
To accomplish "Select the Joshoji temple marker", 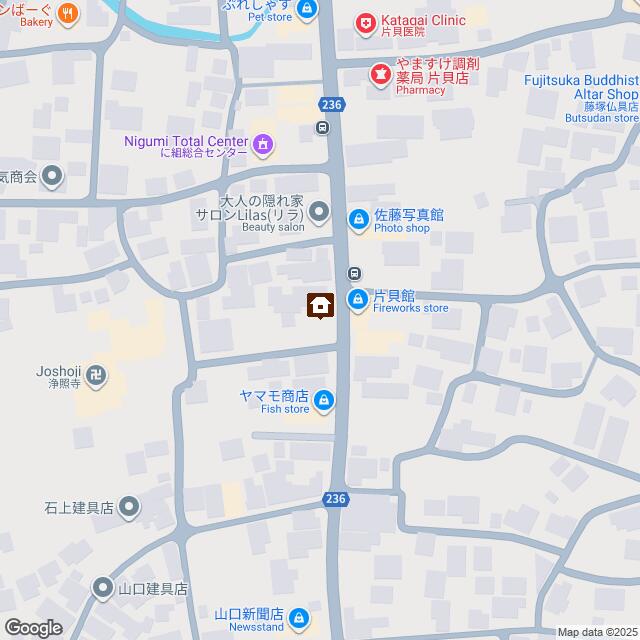I will tap(95, 377).
